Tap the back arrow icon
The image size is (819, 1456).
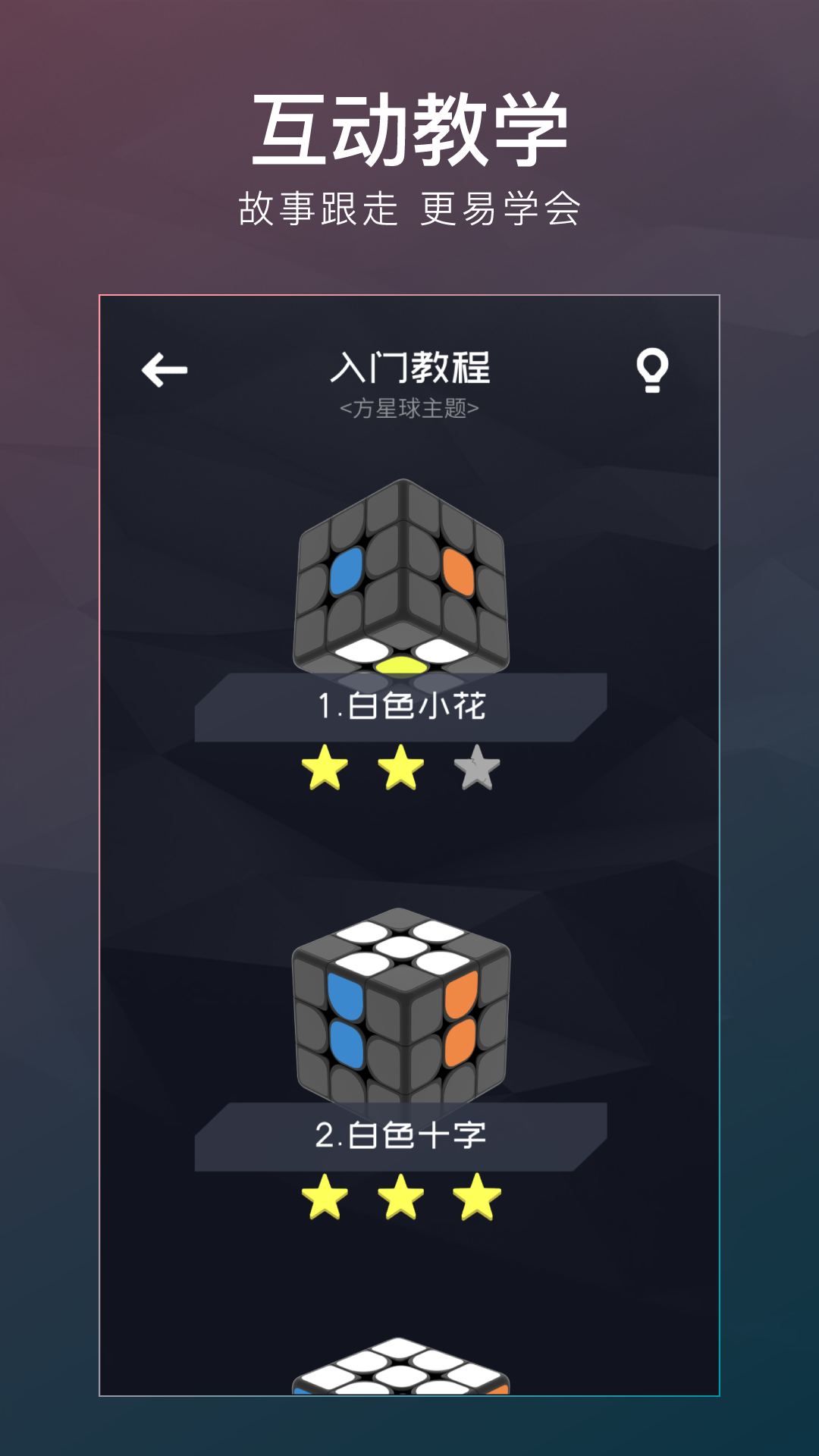[x=165, y=369]
